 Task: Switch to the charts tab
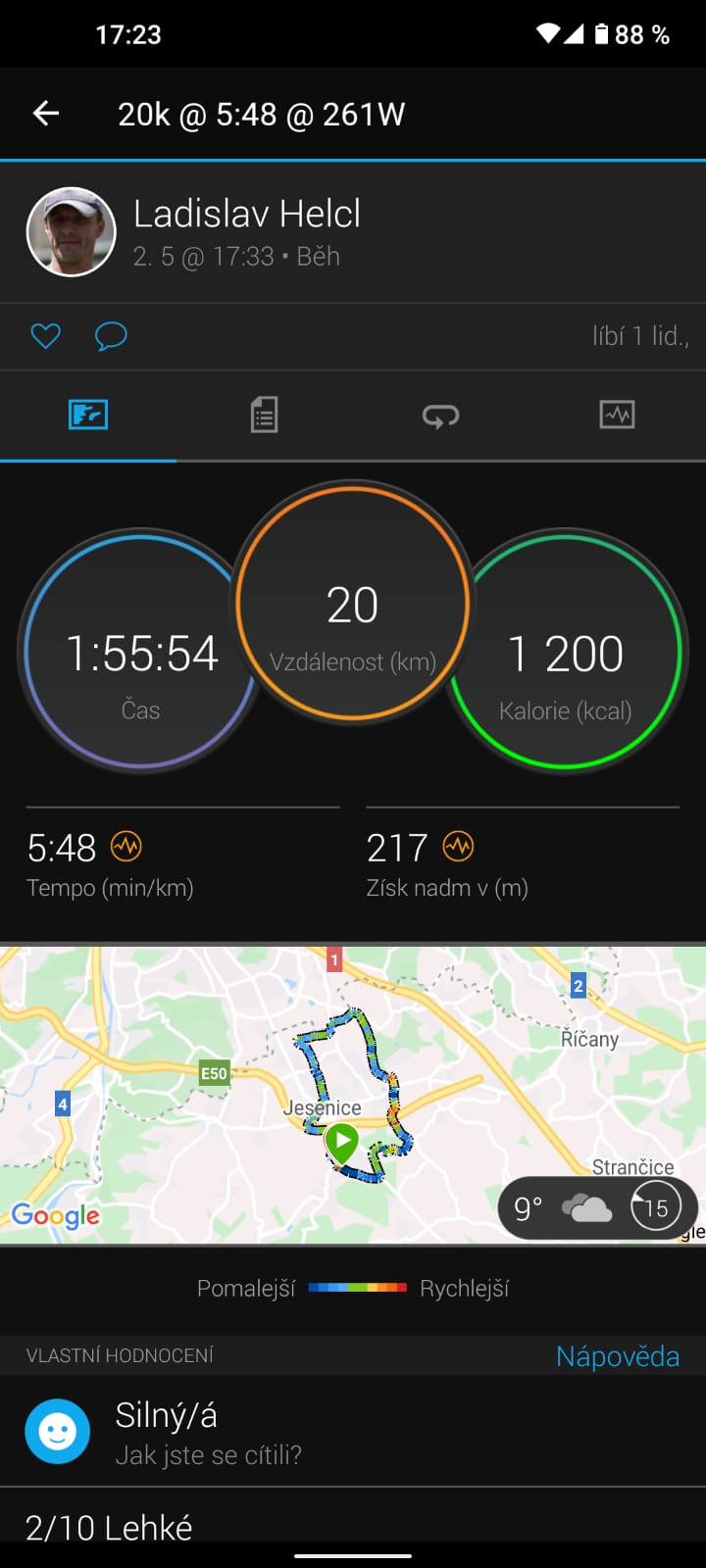(x=618, y=416)
